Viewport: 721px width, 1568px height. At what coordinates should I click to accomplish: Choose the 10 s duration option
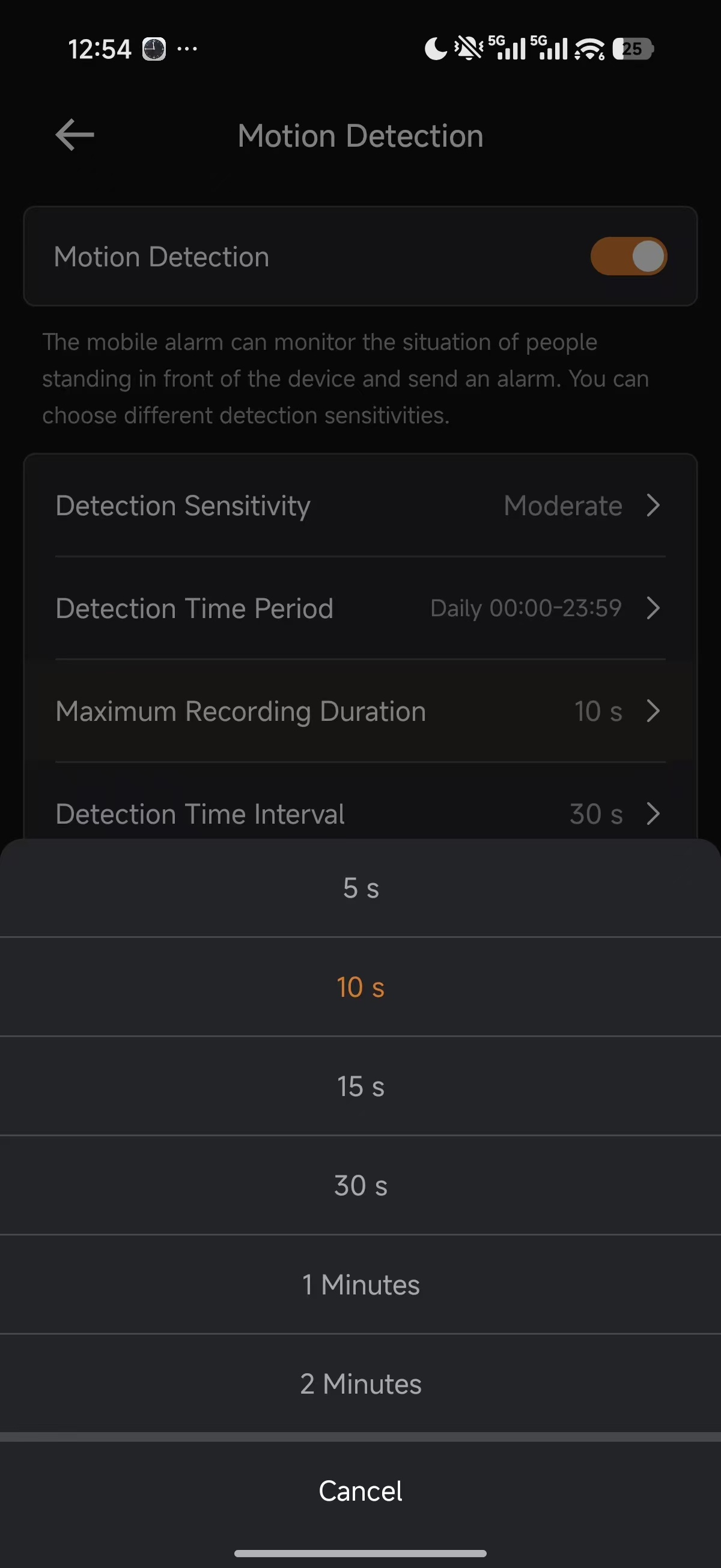pos(361,987)
